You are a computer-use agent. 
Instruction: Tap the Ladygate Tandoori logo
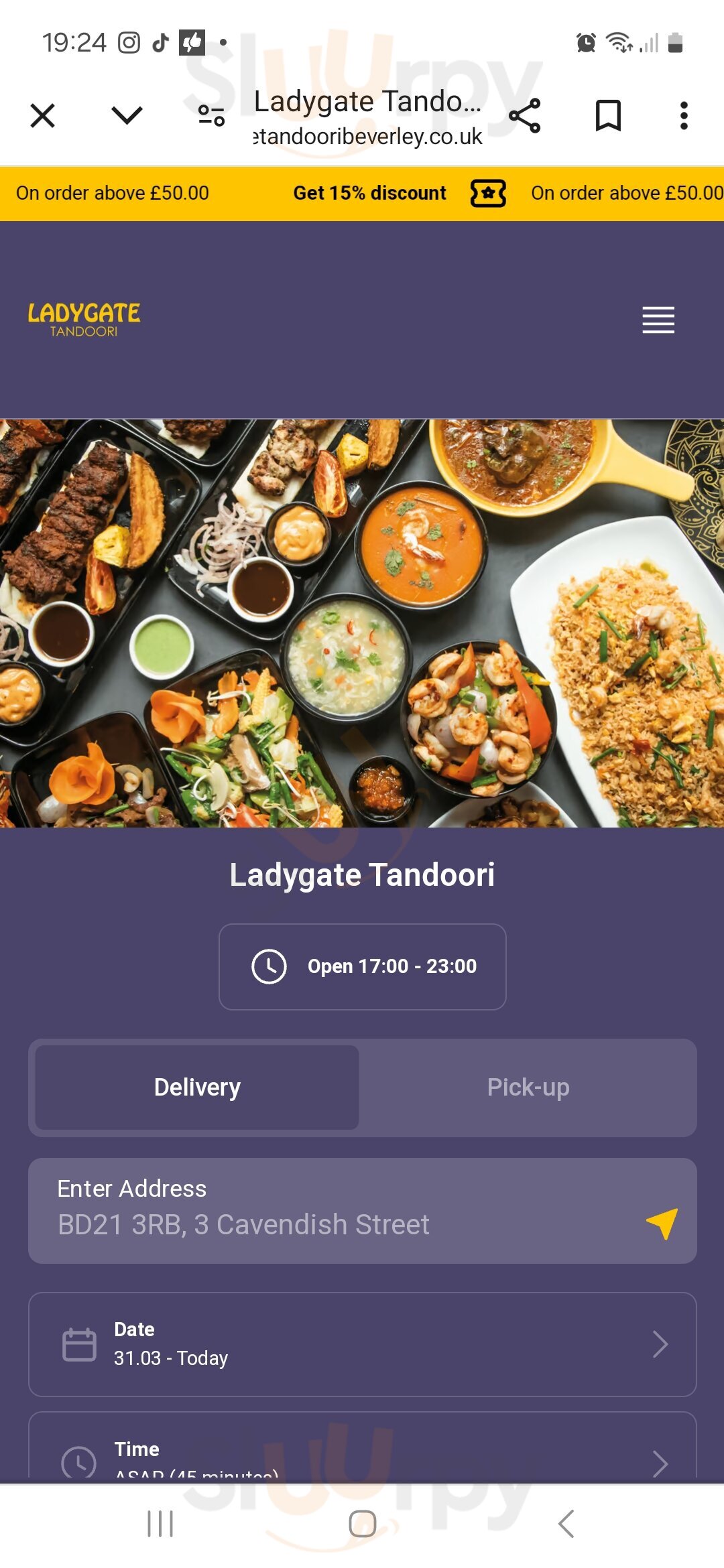84,320
